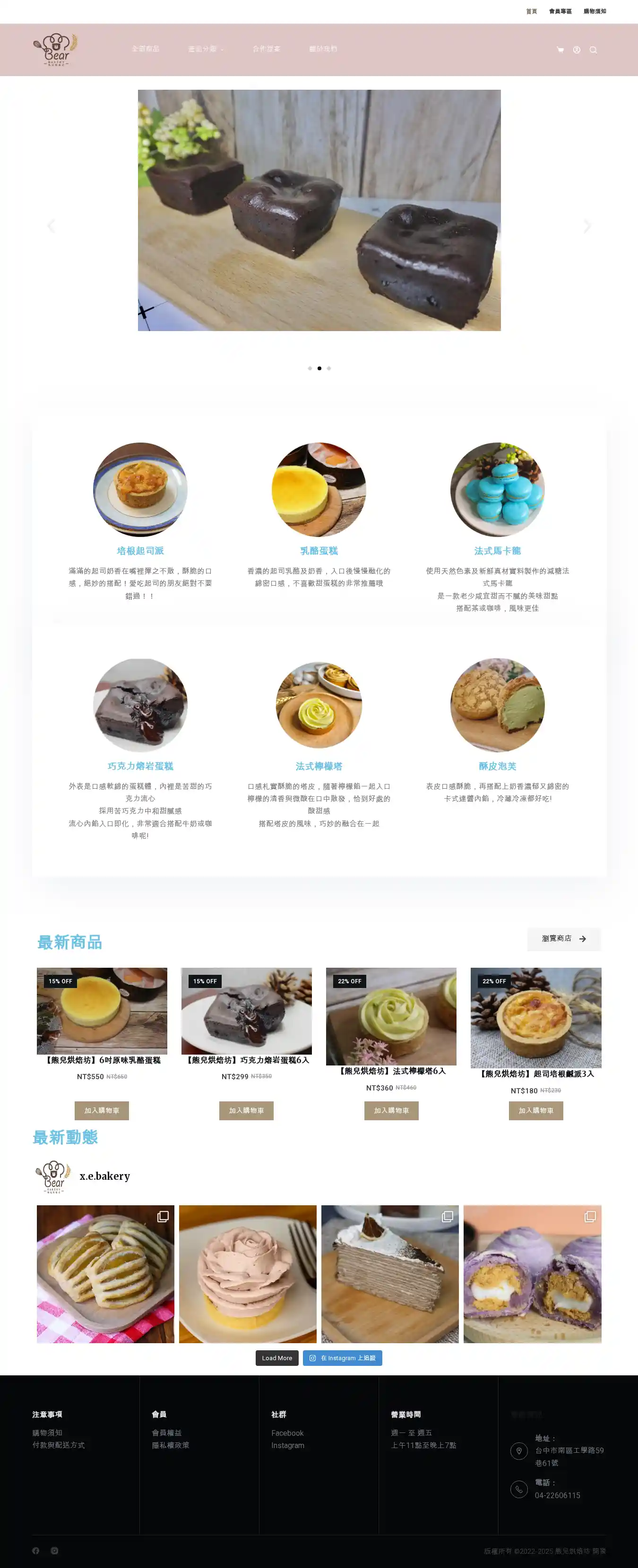Show the previous banner slide
Viewport: 638px width, 1568px height.
pyautogui.click(x=51, y=226)
